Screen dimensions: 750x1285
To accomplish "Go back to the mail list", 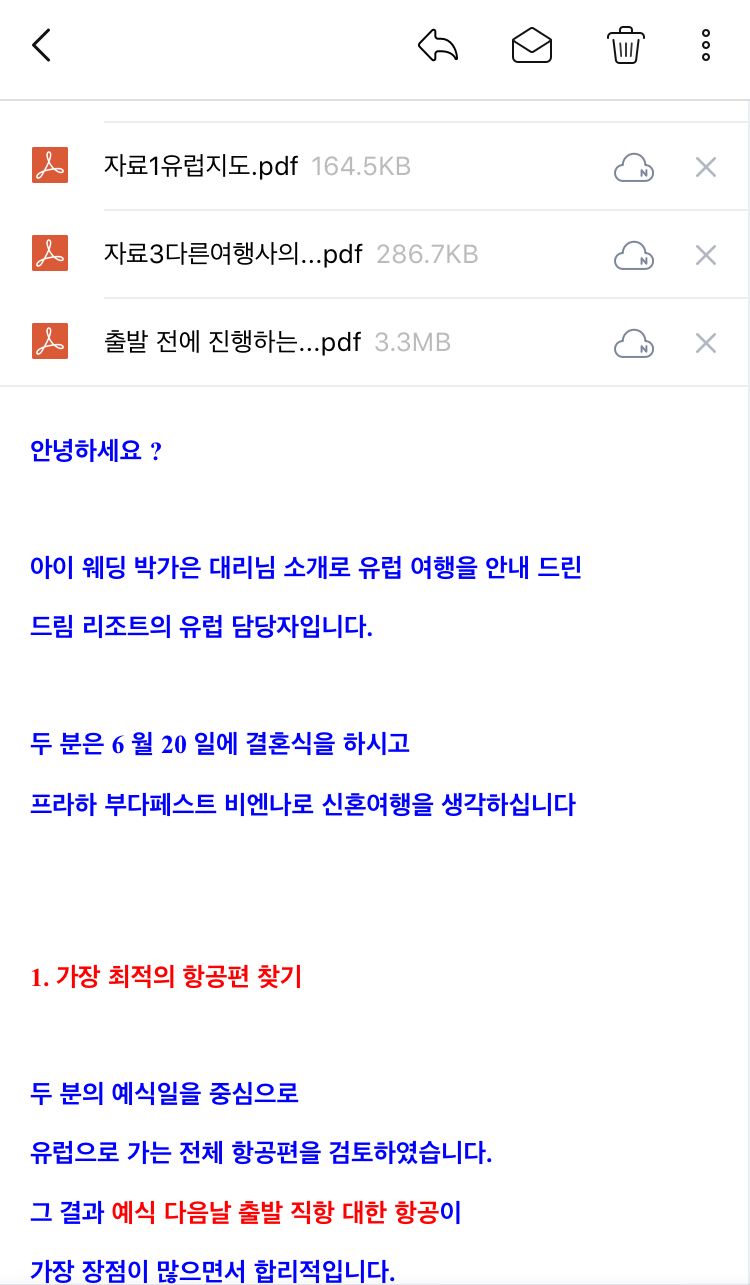I will coord(41,46).
